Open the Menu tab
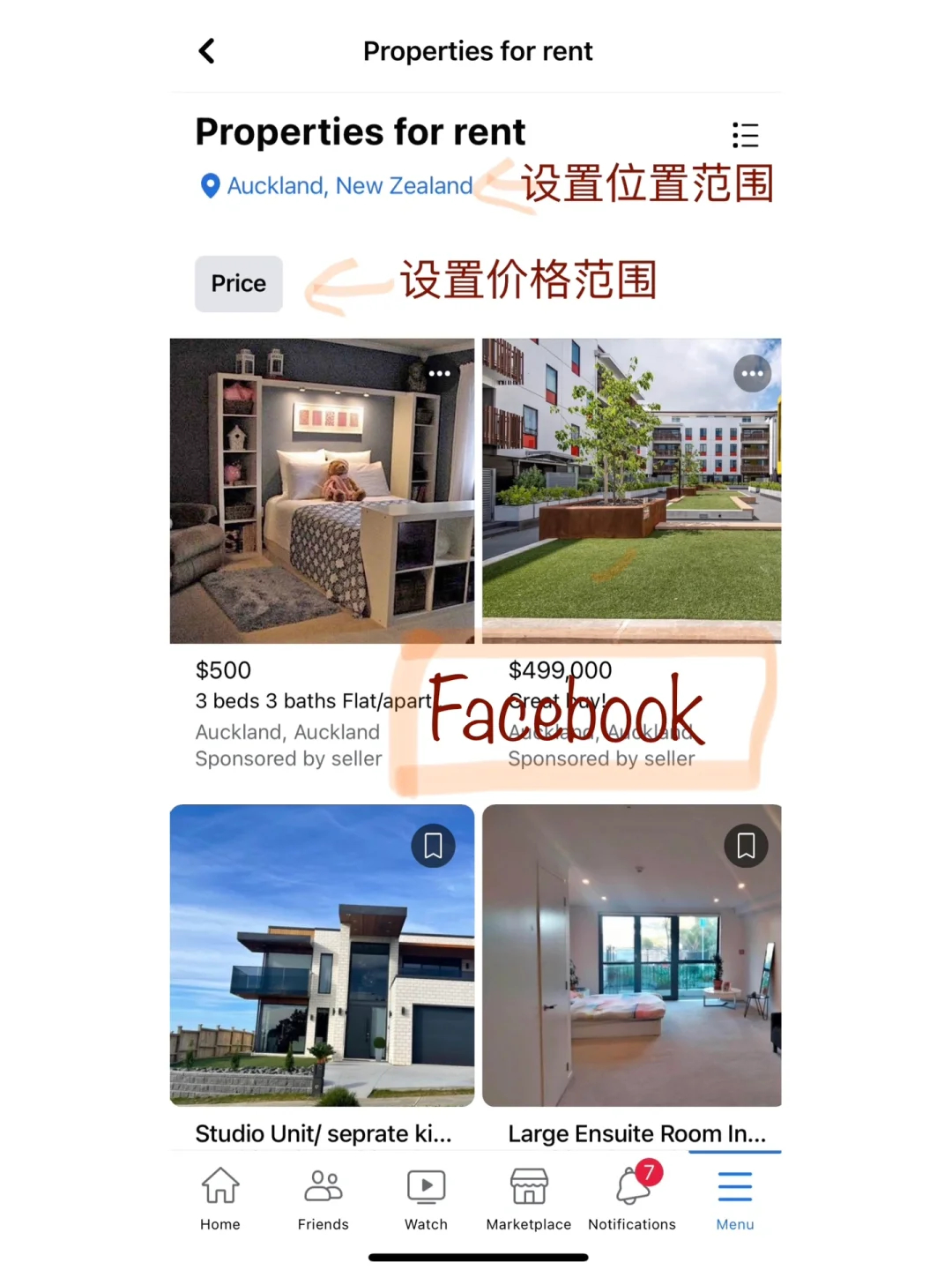The height and width of the screenshot is (1270, 952). (x=734, y=1198)
